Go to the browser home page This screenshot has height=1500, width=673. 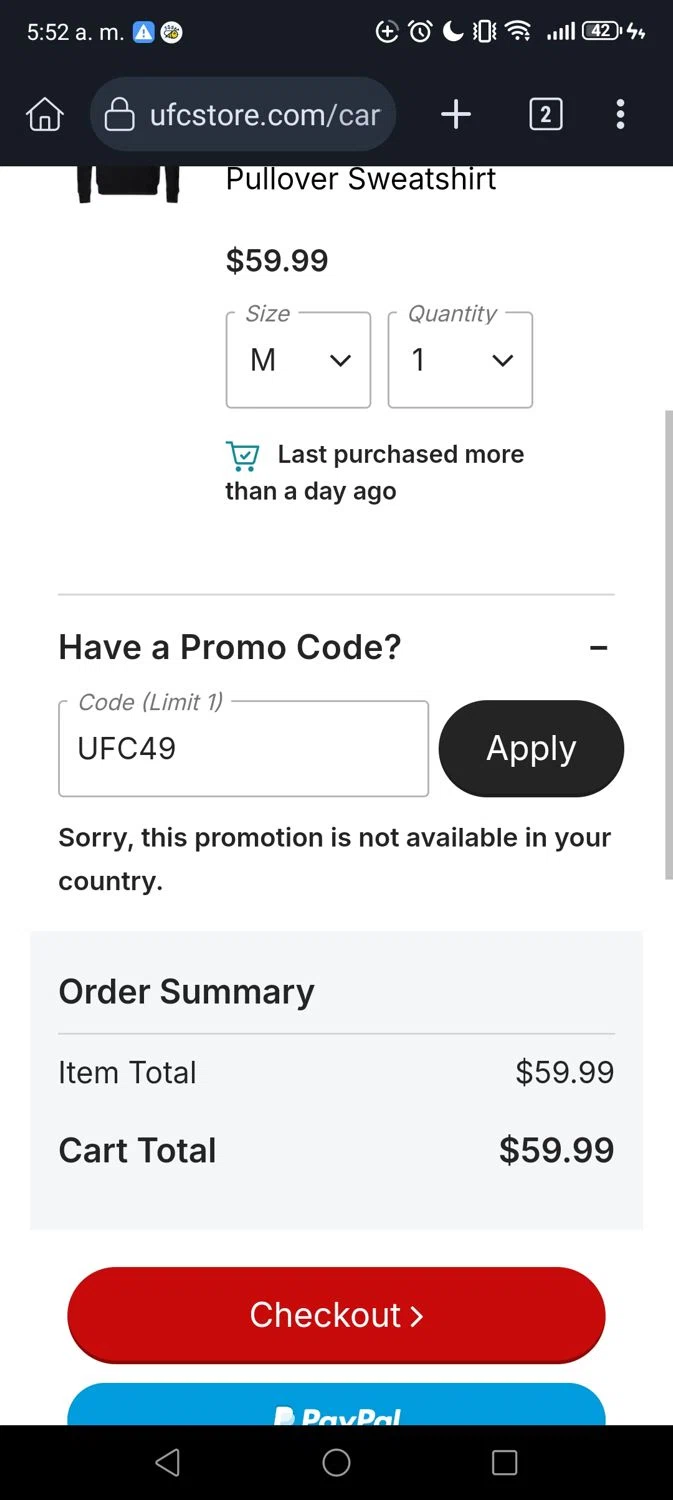[45, 115]
